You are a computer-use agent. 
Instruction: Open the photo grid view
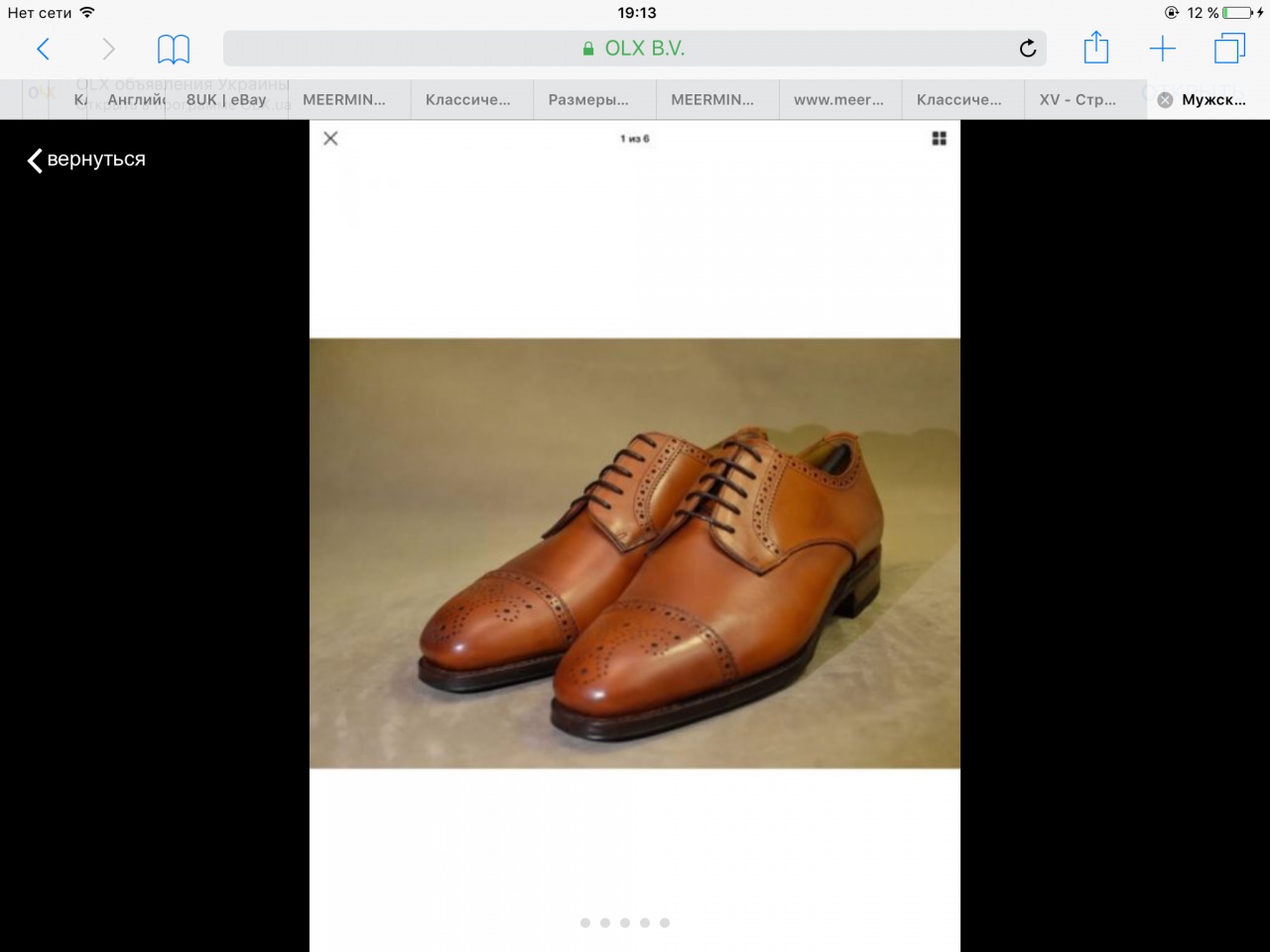[x=939, y=138]
